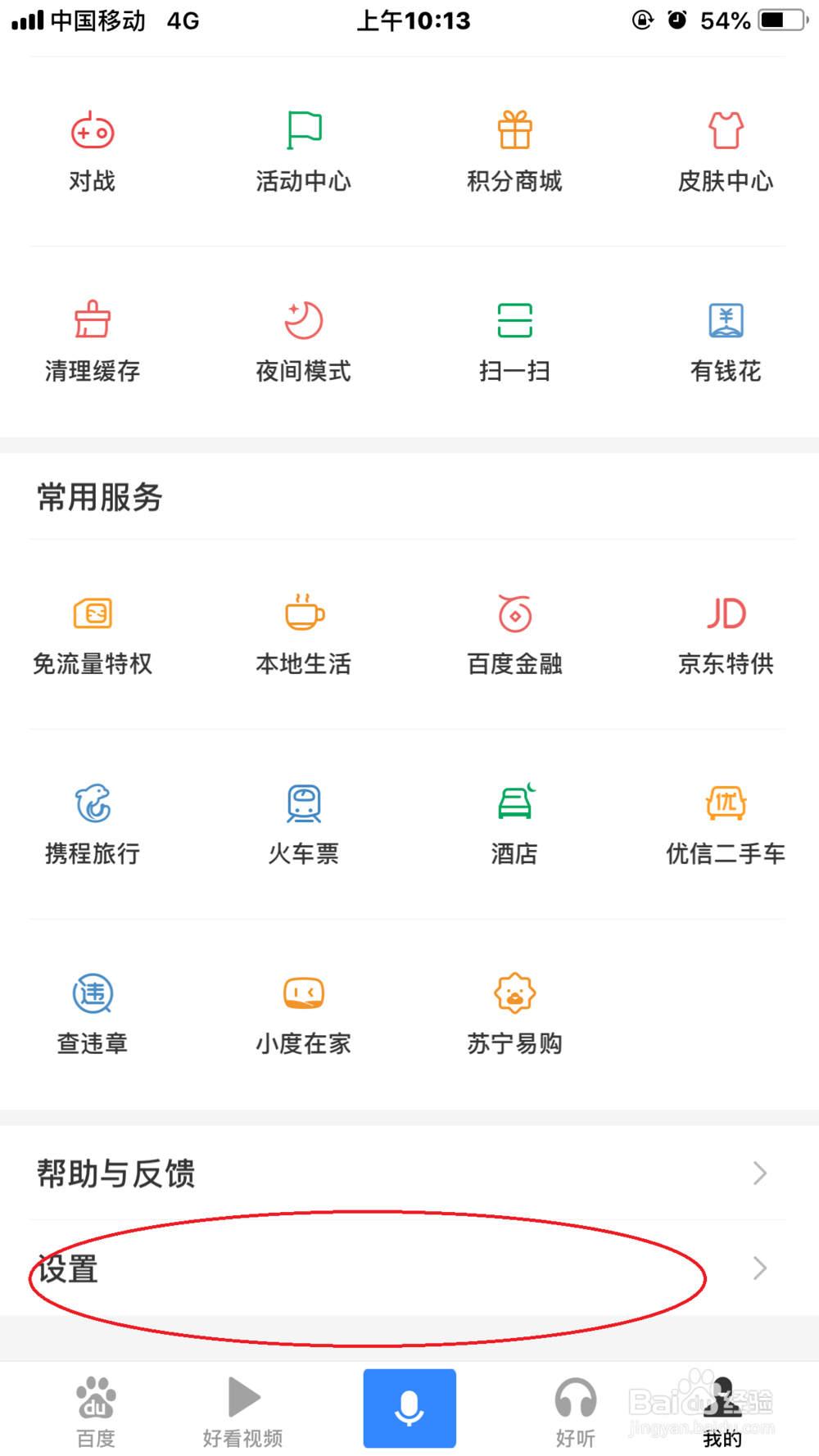Open the 设置 settings row
The width and height of the screenshot is (819, 1456).
(x=393, y=1268)
